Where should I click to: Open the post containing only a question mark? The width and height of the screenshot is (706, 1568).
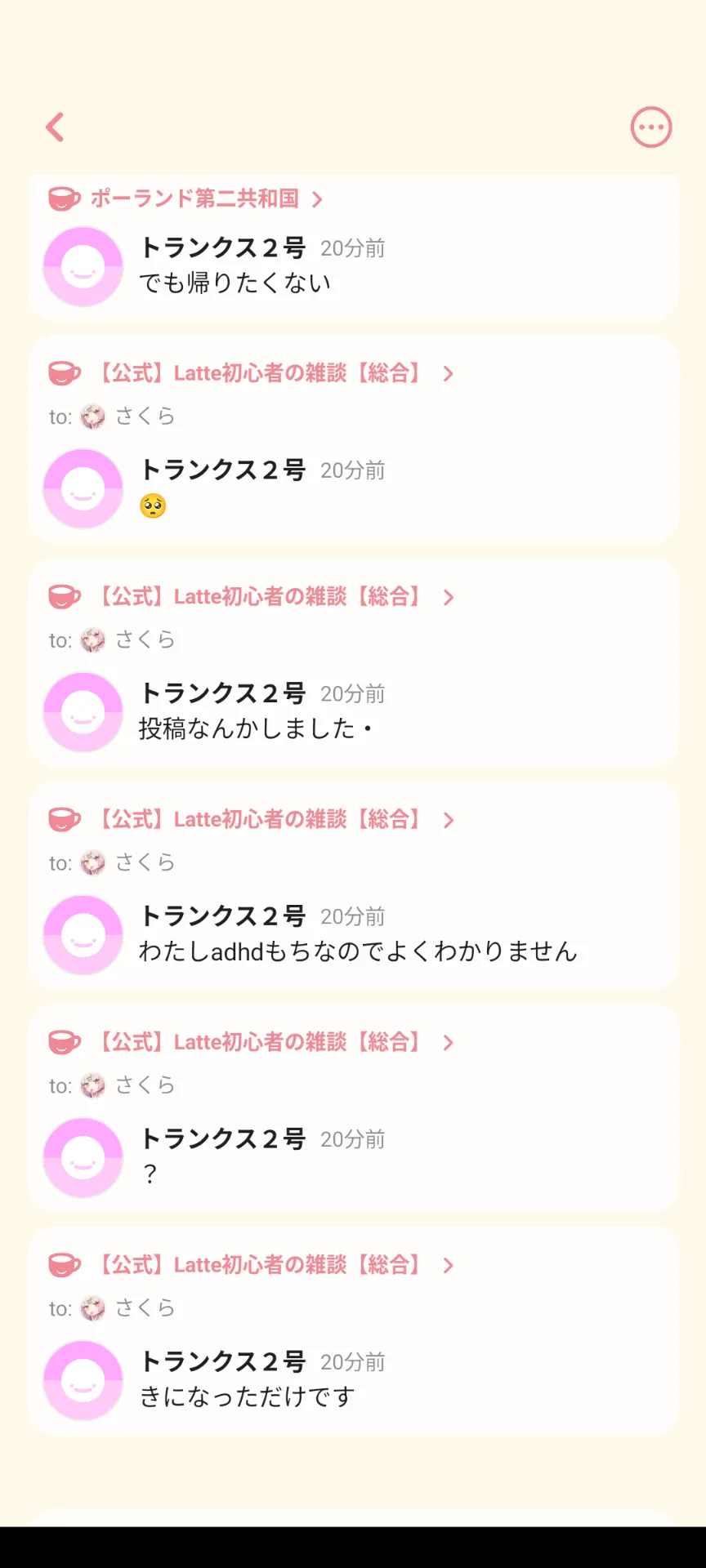[150, 1174]
